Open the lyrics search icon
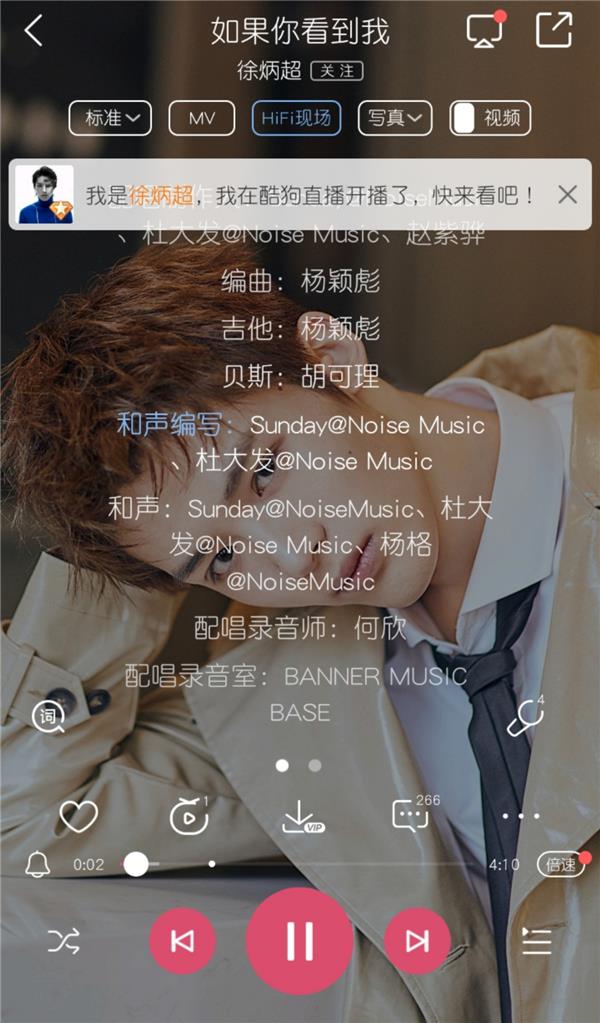The width and height of the screenshot is (600, 1023). pyautogui.click(x=48, y=716)
